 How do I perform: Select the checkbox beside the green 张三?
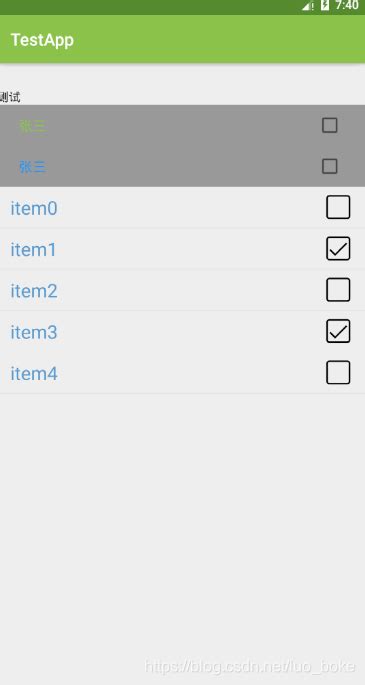pyautogui.click(x=330, y=125)
